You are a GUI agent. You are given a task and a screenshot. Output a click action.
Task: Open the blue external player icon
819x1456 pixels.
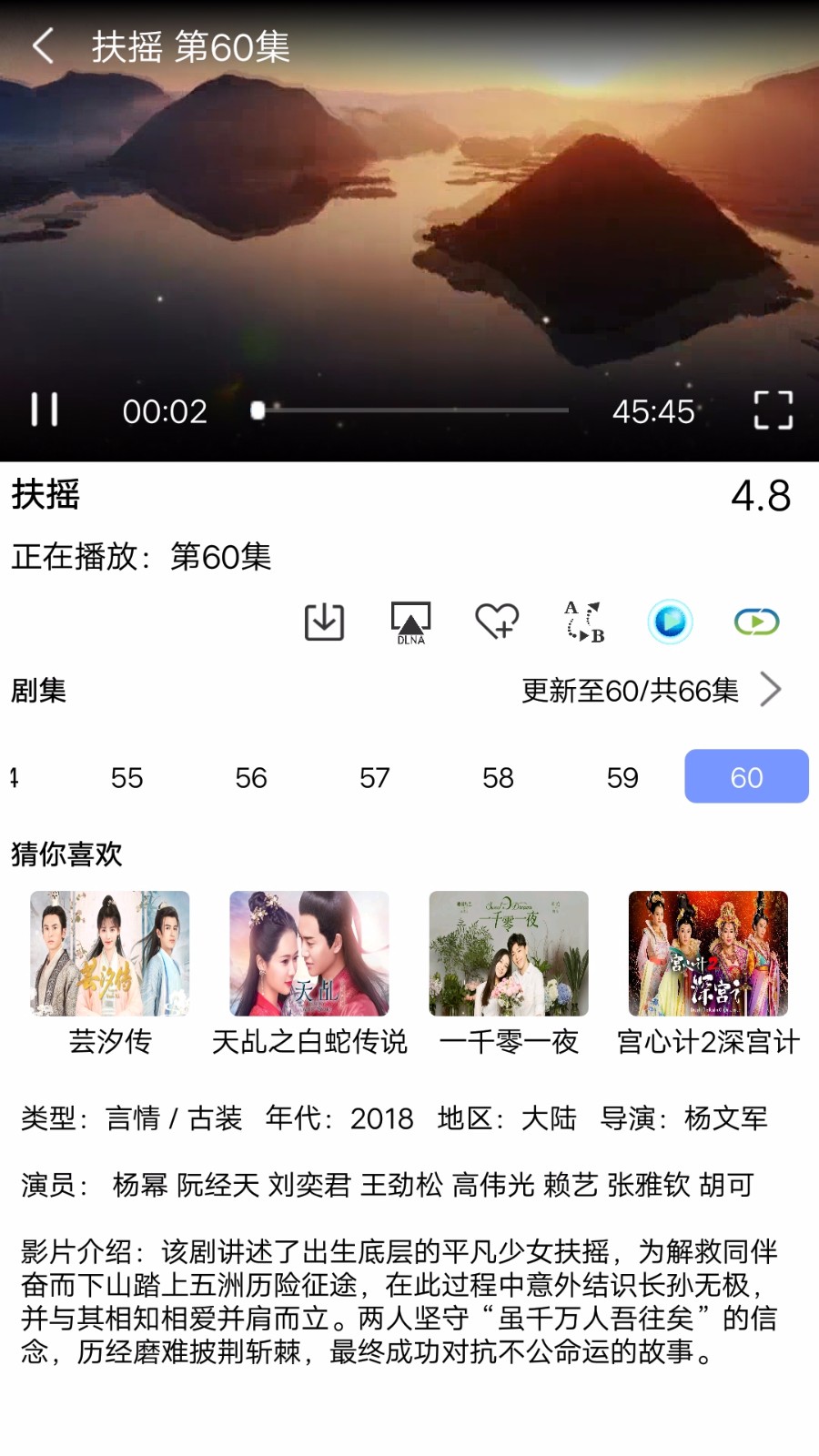[x=670, y=621]
